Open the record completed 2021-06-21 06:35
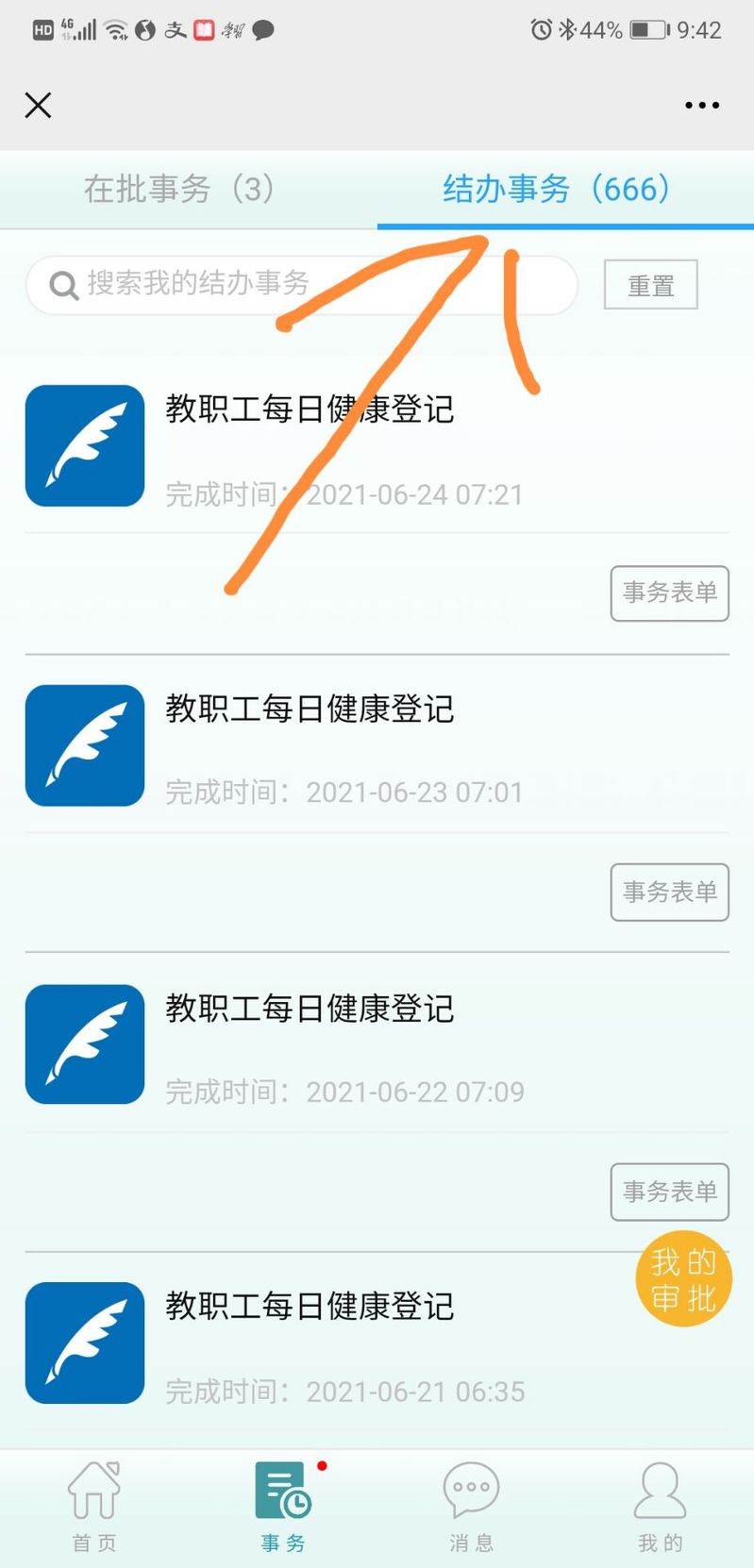Screen dimensions: 754x1568 coord(377,1344)
